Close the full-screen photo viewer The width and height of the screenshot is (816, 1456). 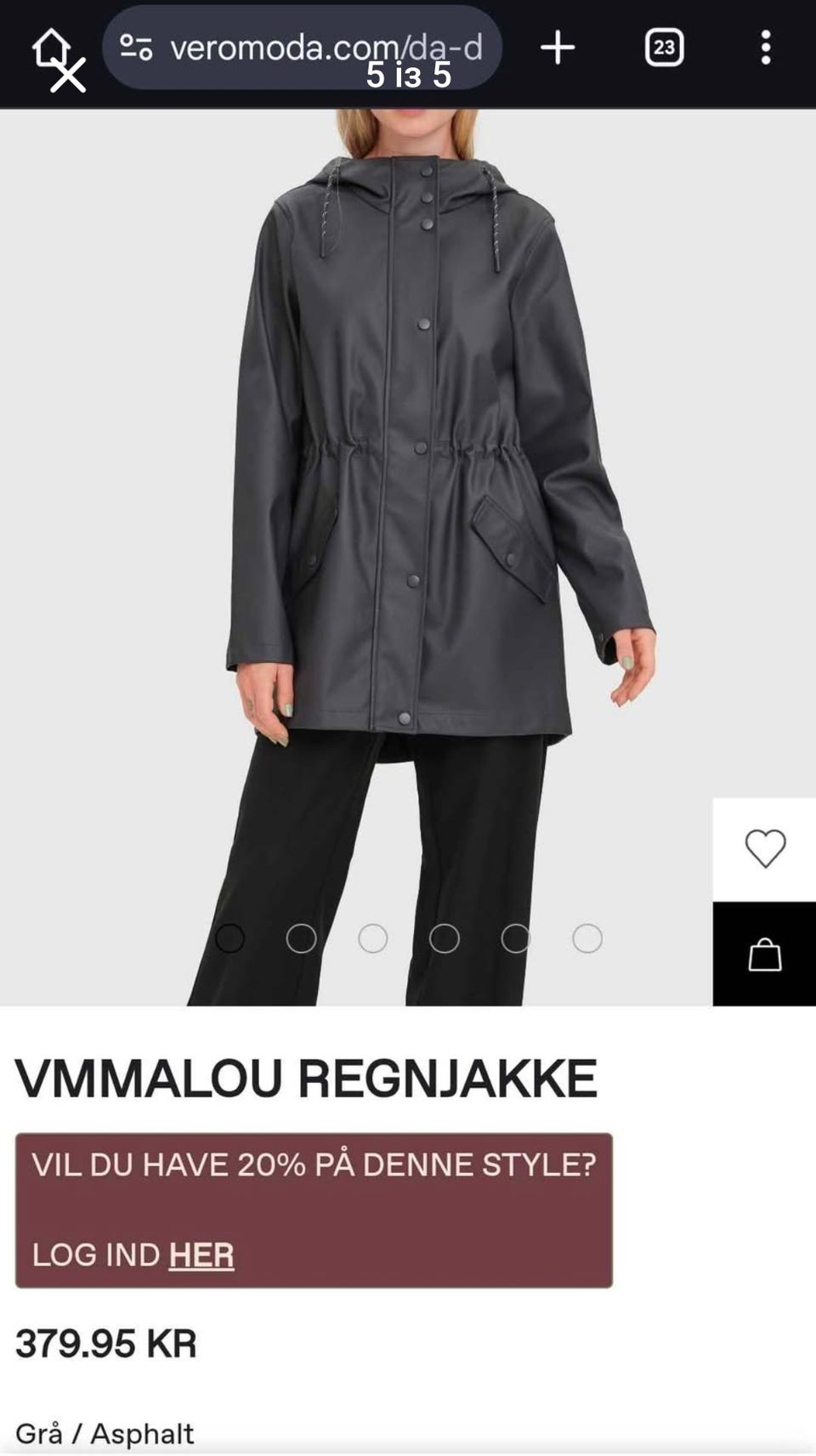pyautogui.click(x=68, y=76)
